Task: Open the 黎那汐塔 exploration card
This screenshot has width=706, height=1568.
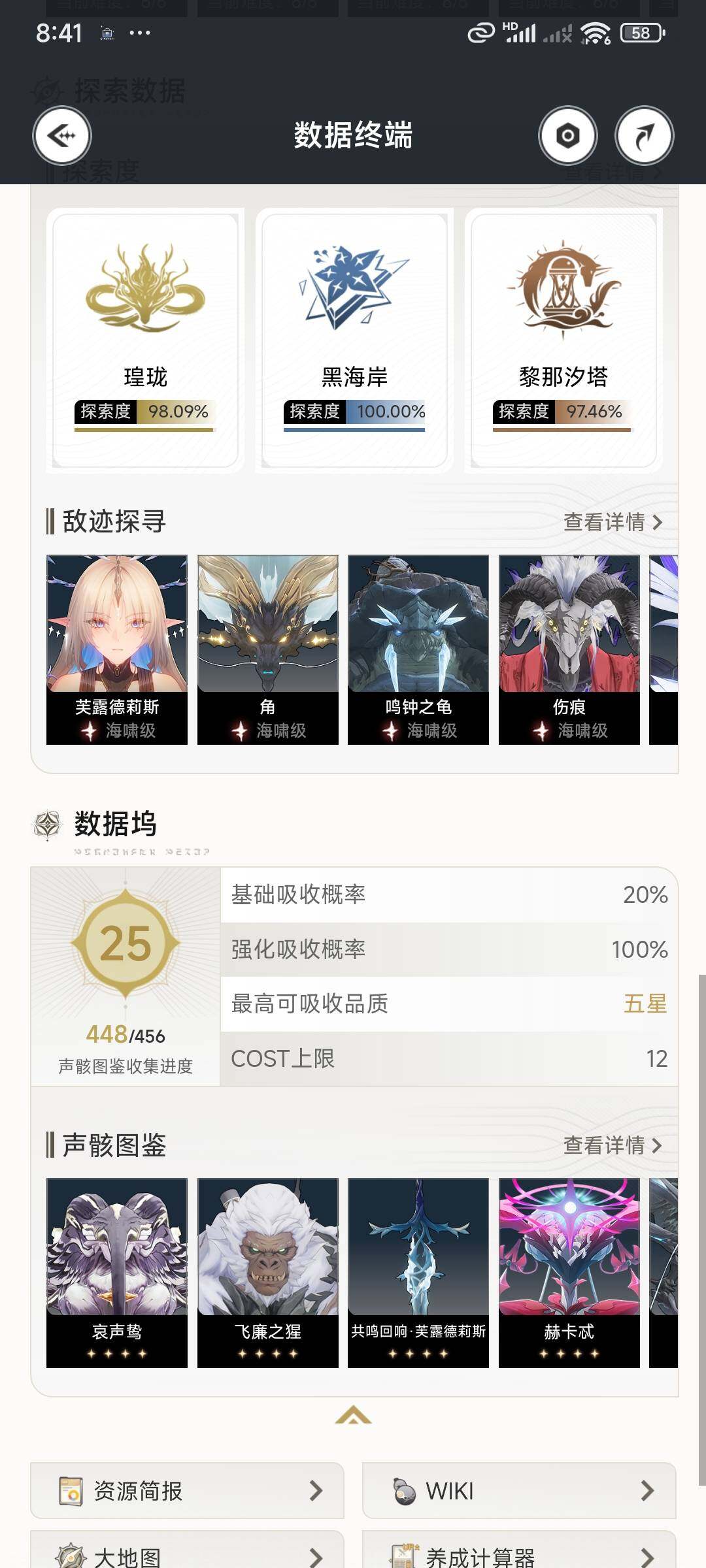Action: [563, 340]
